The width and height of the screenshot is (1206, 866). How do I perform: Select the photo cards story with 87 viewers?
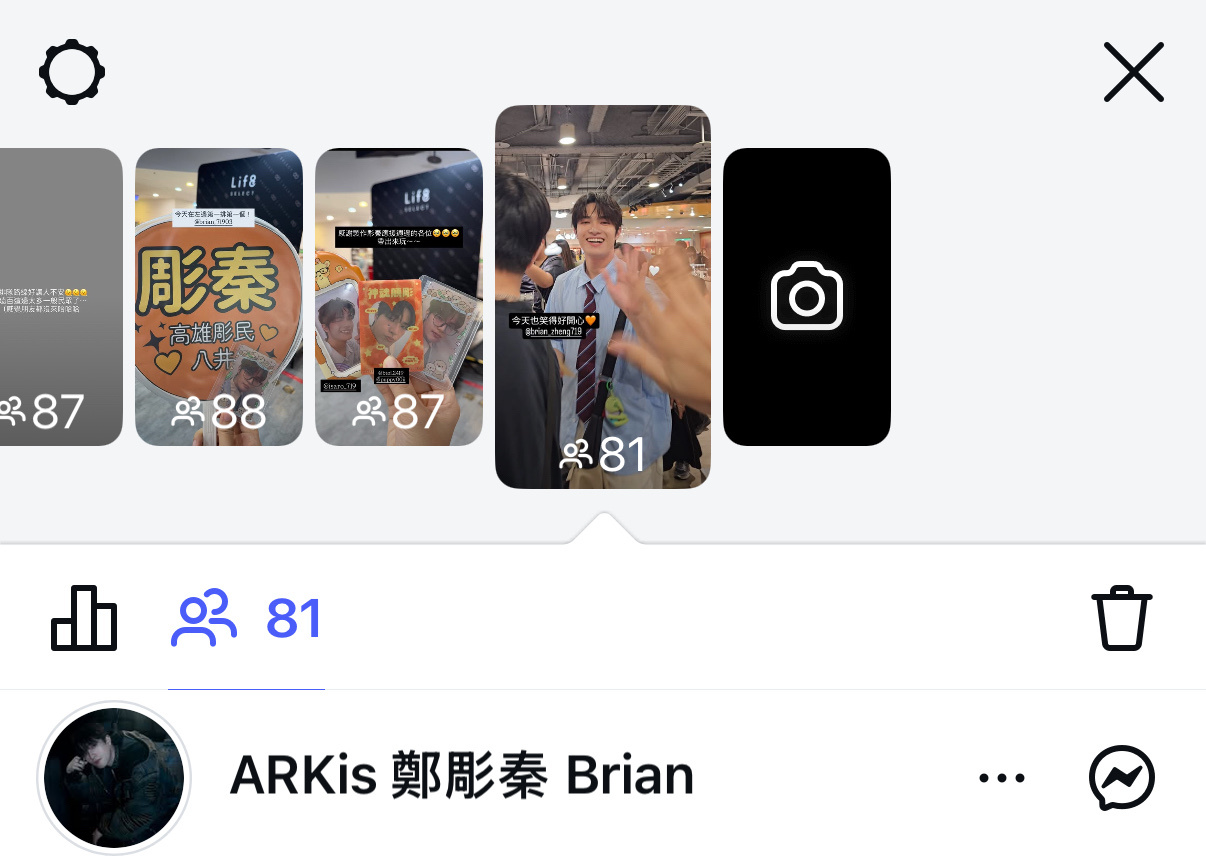(399, 297)
